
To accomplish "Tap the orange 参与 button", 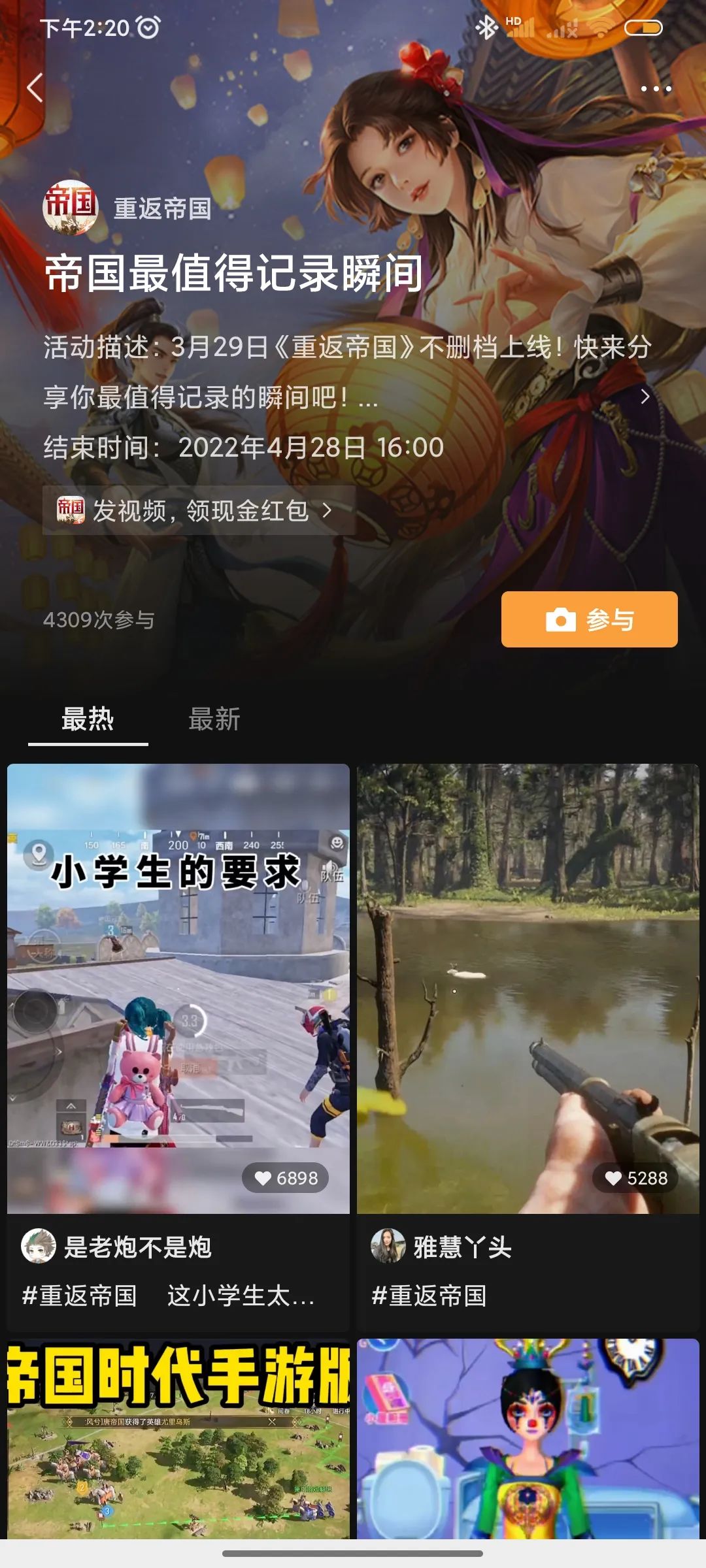I will coord(589,619).
